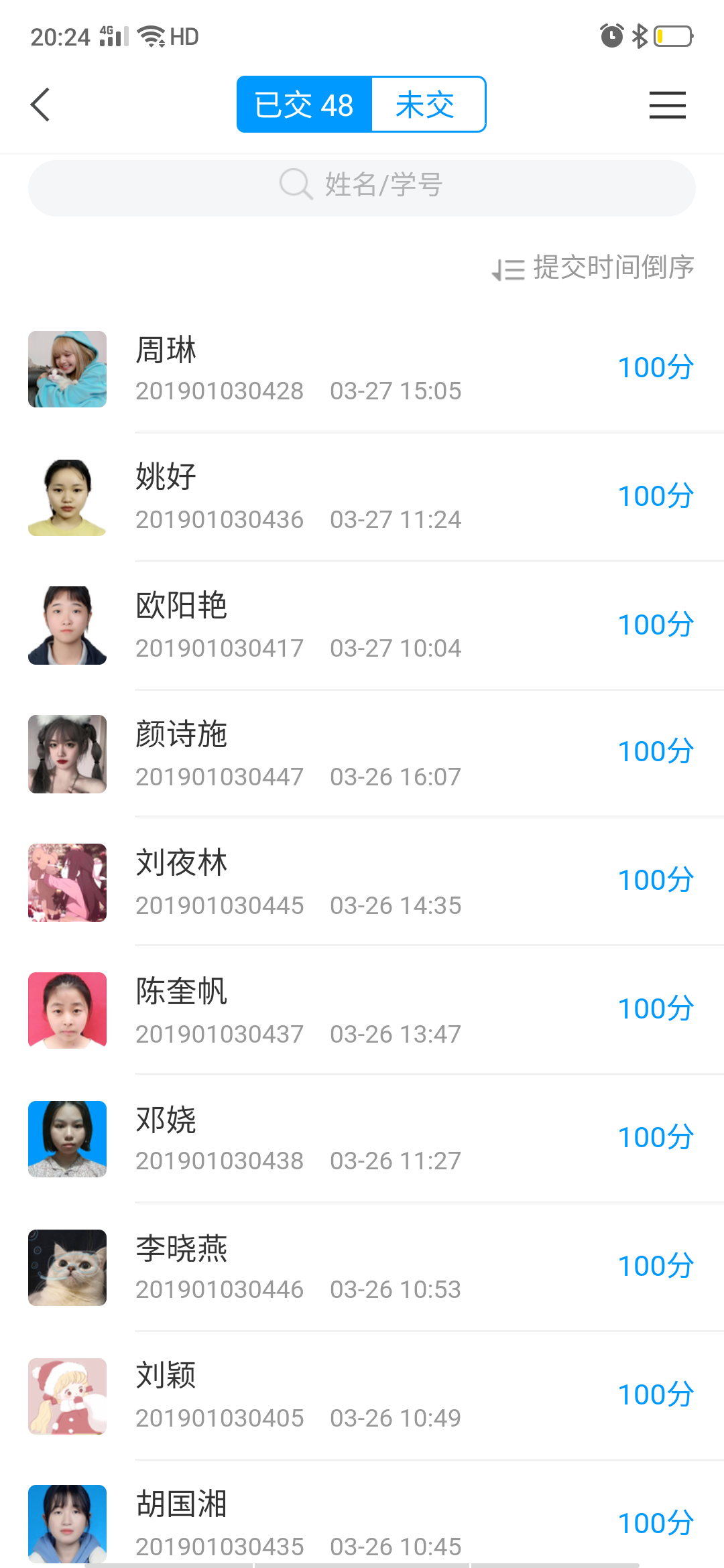The width and height of the screenshot is (724, 1568).
Task: View 姚好's submitted work
Action: (362, 498)
